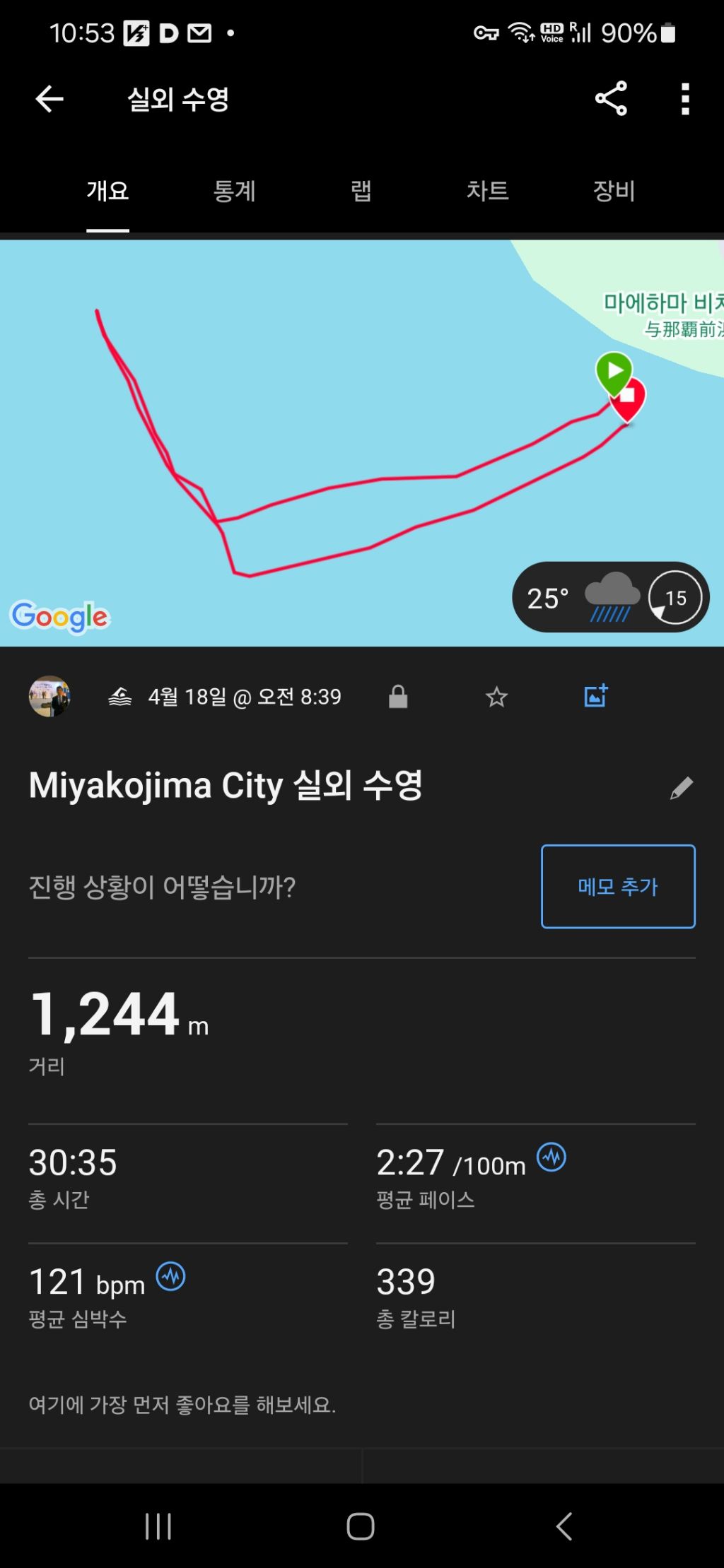Open recent apps from navigation bar

pos(158,1526)
